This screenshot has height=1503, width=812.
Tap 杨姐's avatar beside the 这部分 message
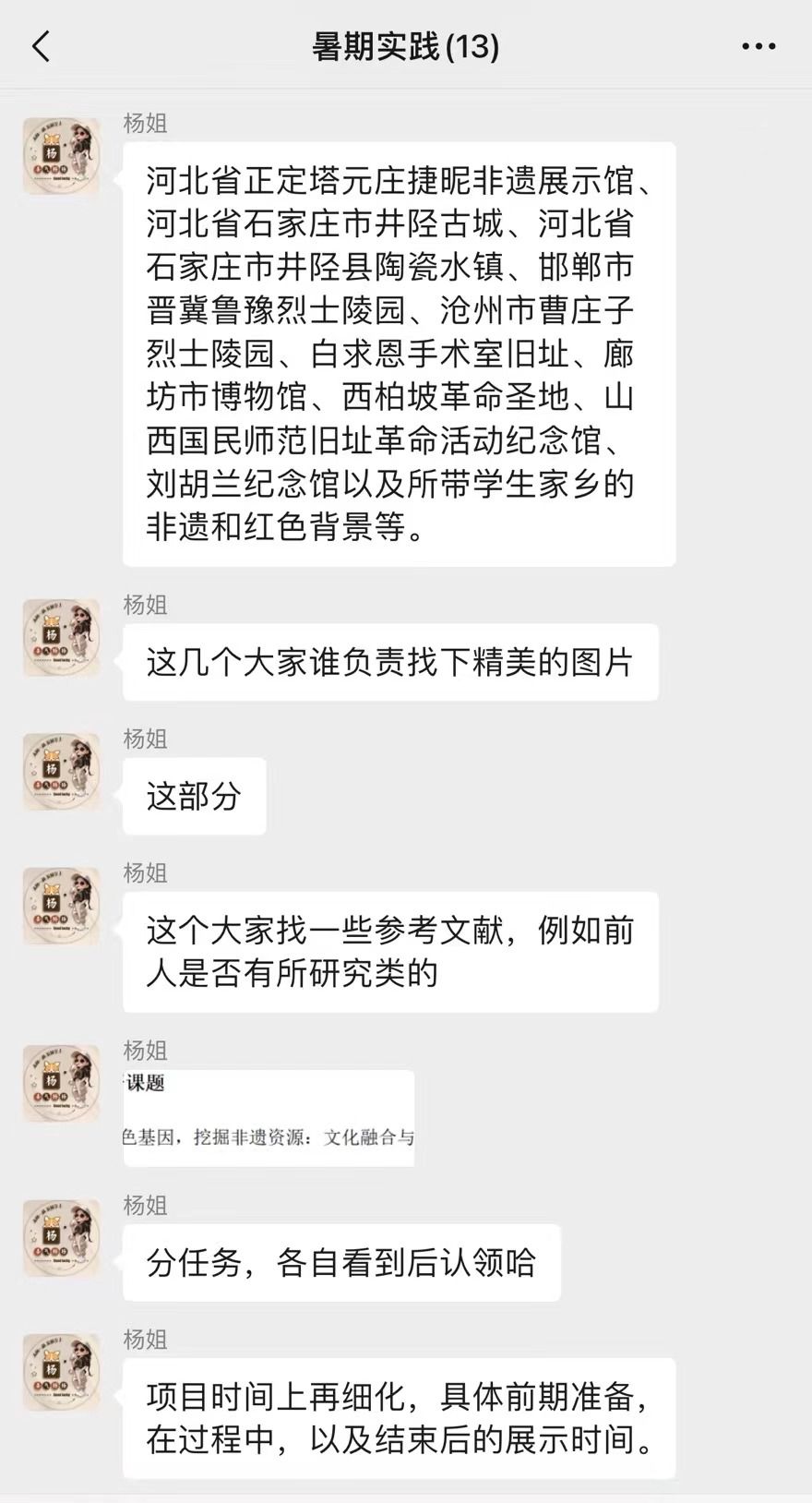pos(61,772)
